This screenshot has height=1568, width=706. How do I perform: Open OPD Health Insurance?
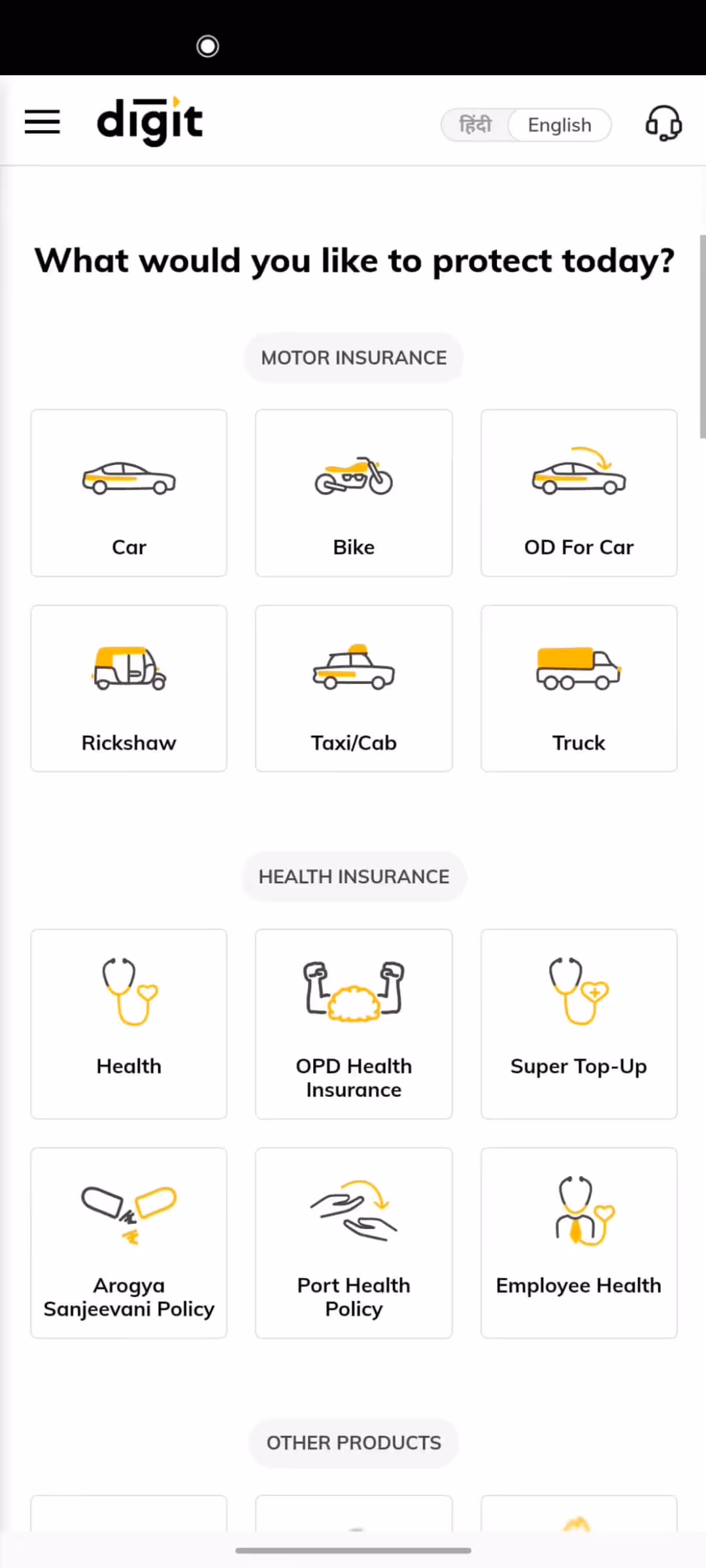point(354,1024)
